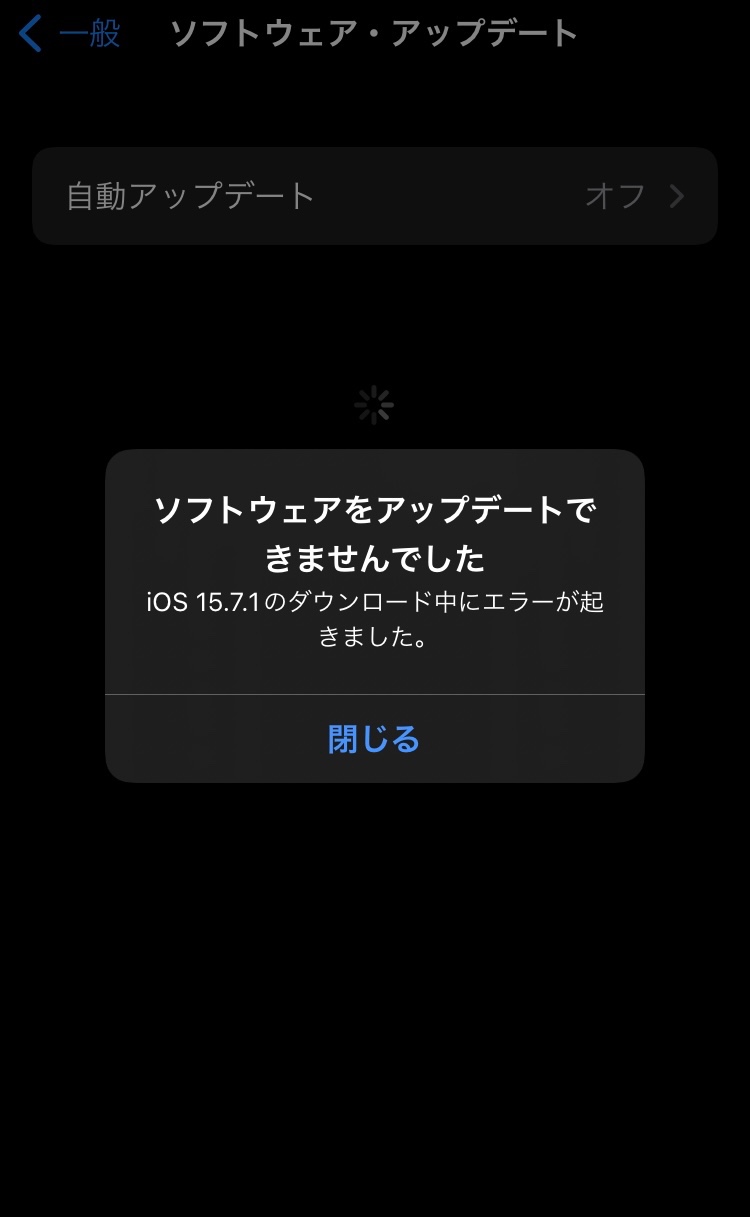Open the 自動アップデート setting row

point(374,196)
